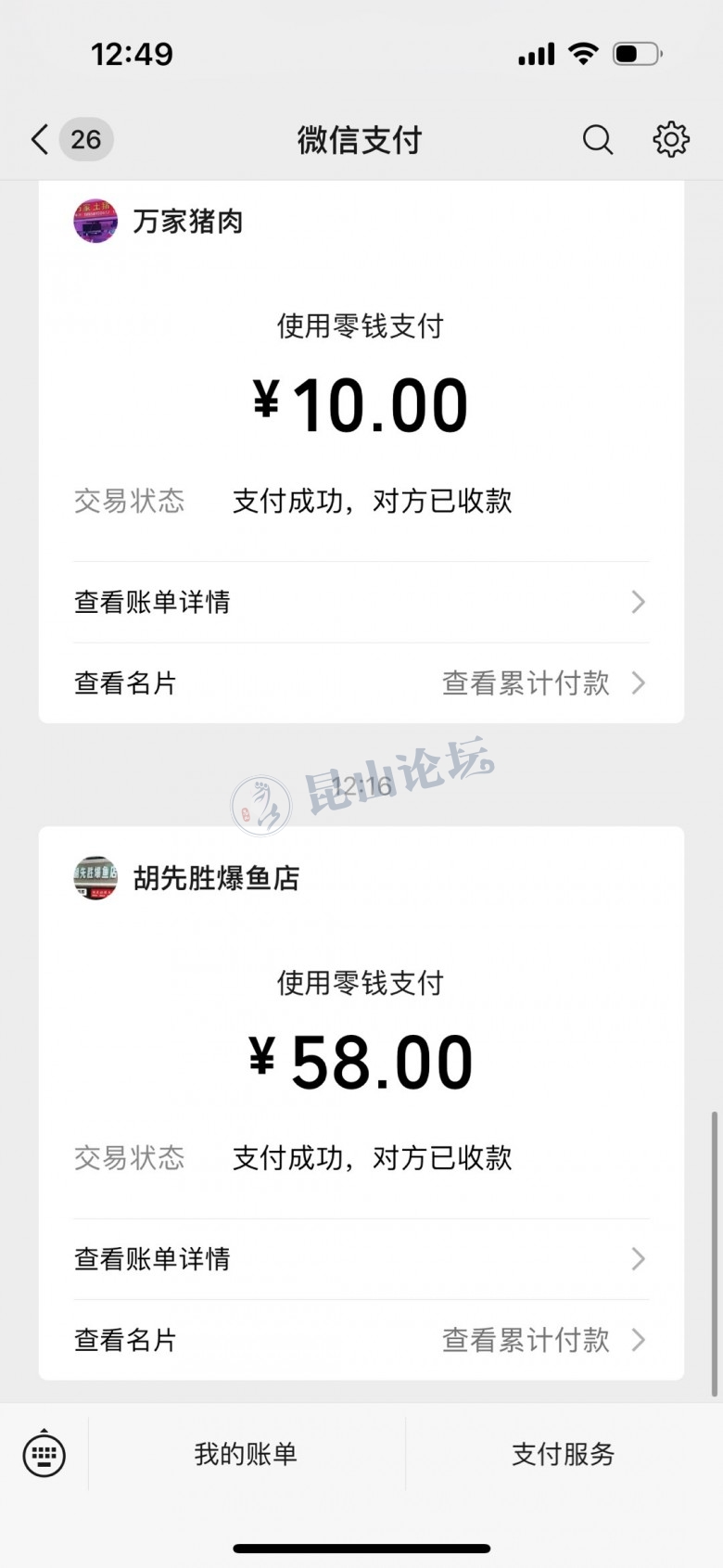Open search in 微信支付

598,140
